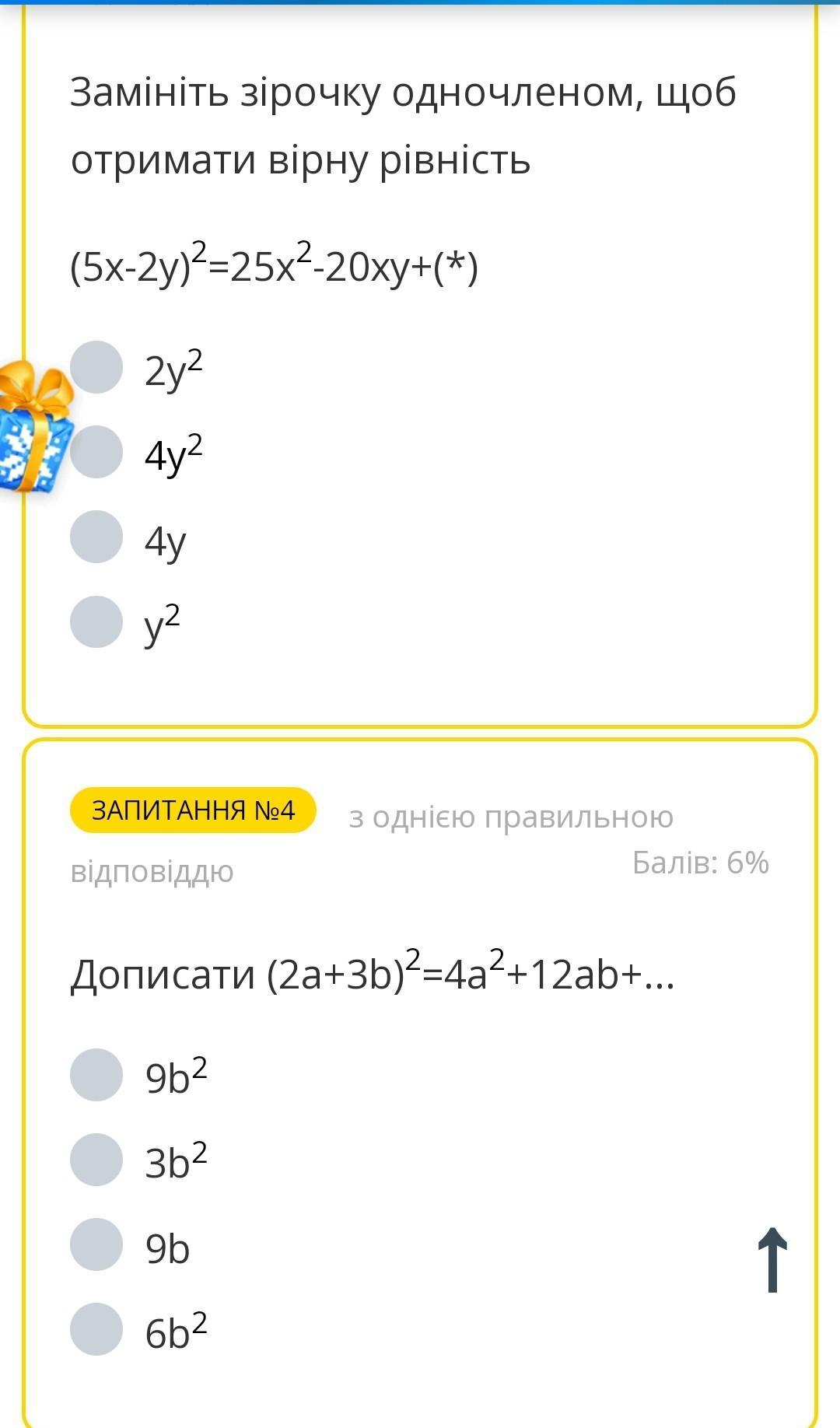Select the y² answer option

96,621
